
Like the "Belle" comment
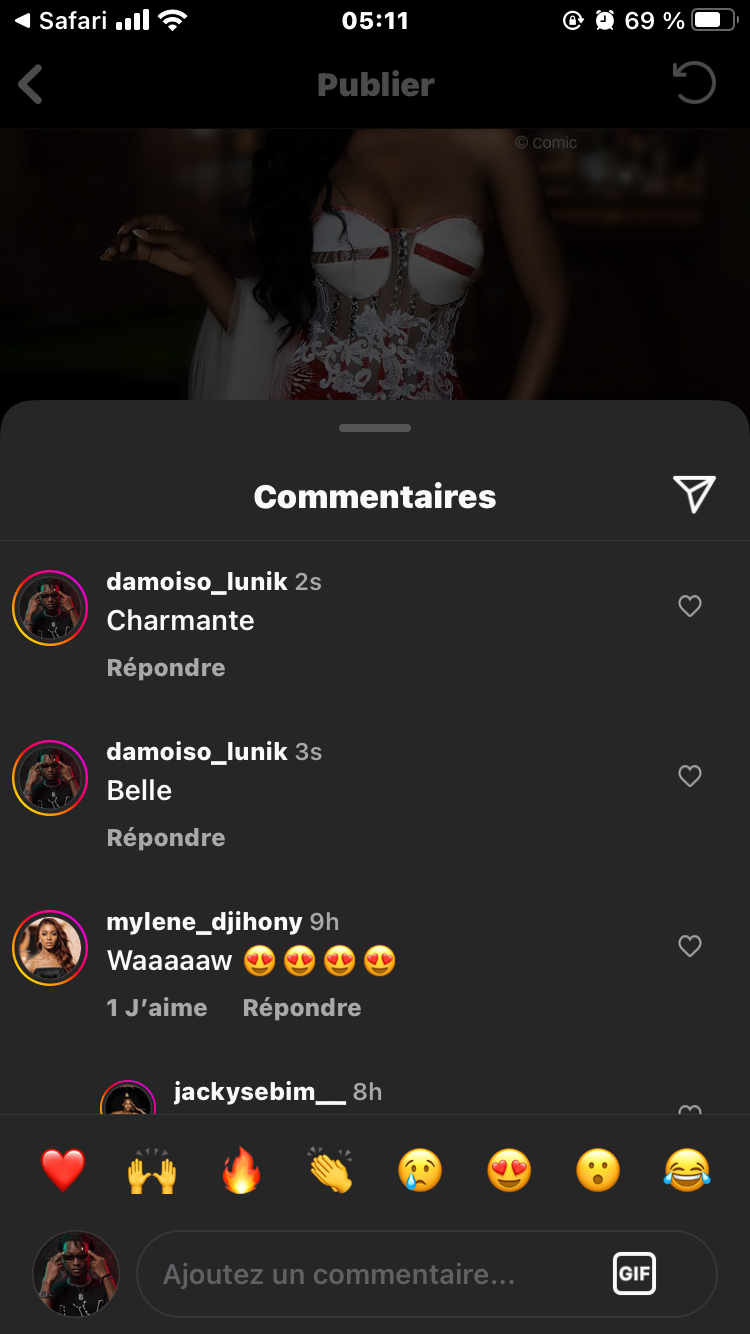point(690,776)
